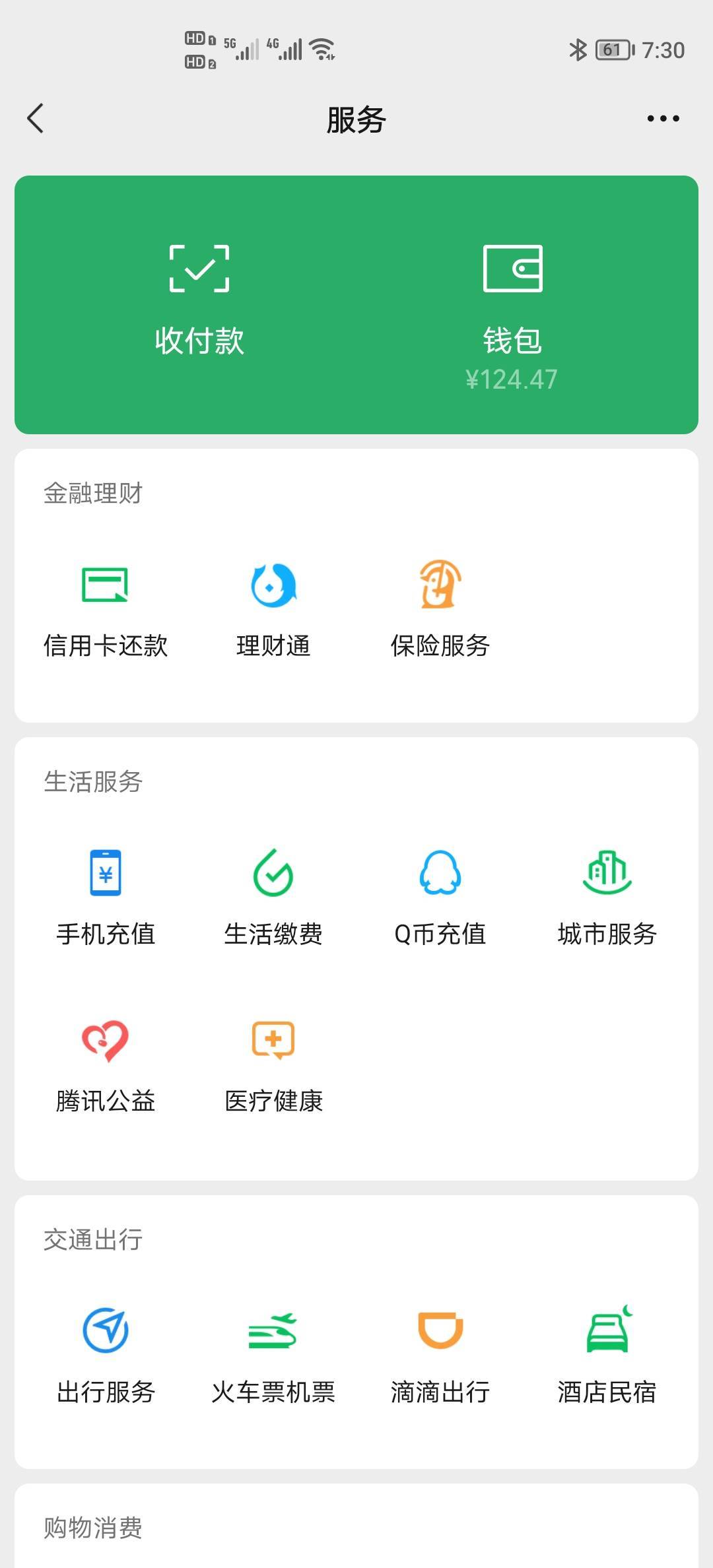Open 城市服务 city services
Screen dimensions: 713x1568
pyautogui.click(x=607, y=899)
